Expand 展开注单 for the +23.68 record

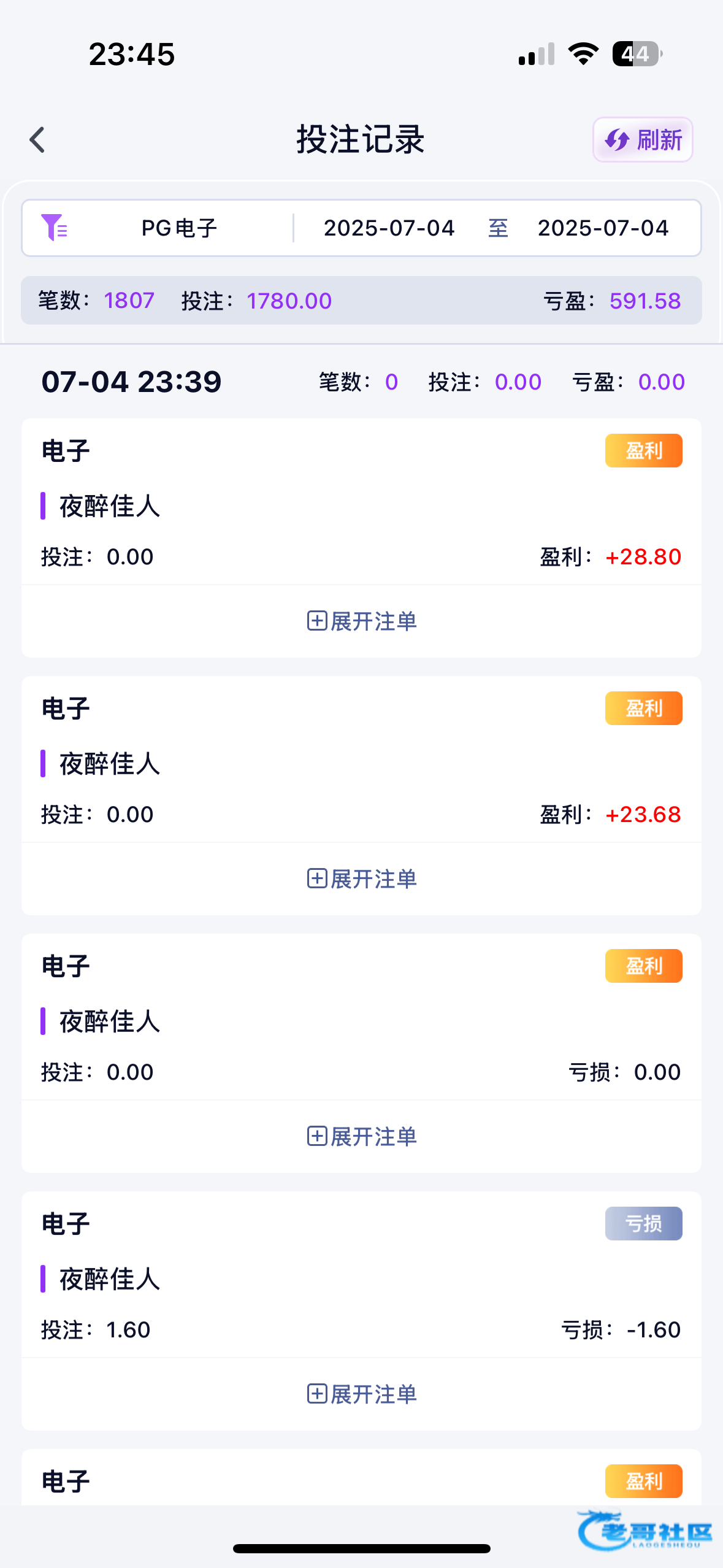pyautogui.click(x=362, y=878)
